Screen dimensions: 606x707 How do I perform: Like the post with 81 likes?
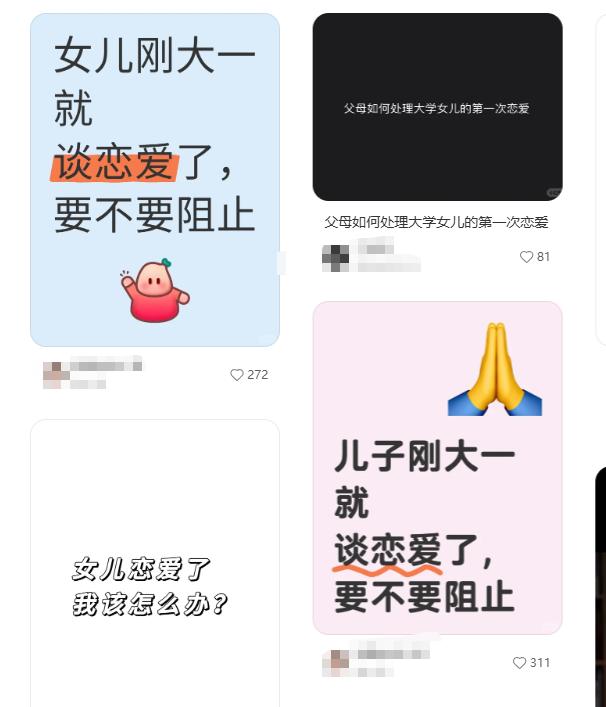click(x=526, y=257)
